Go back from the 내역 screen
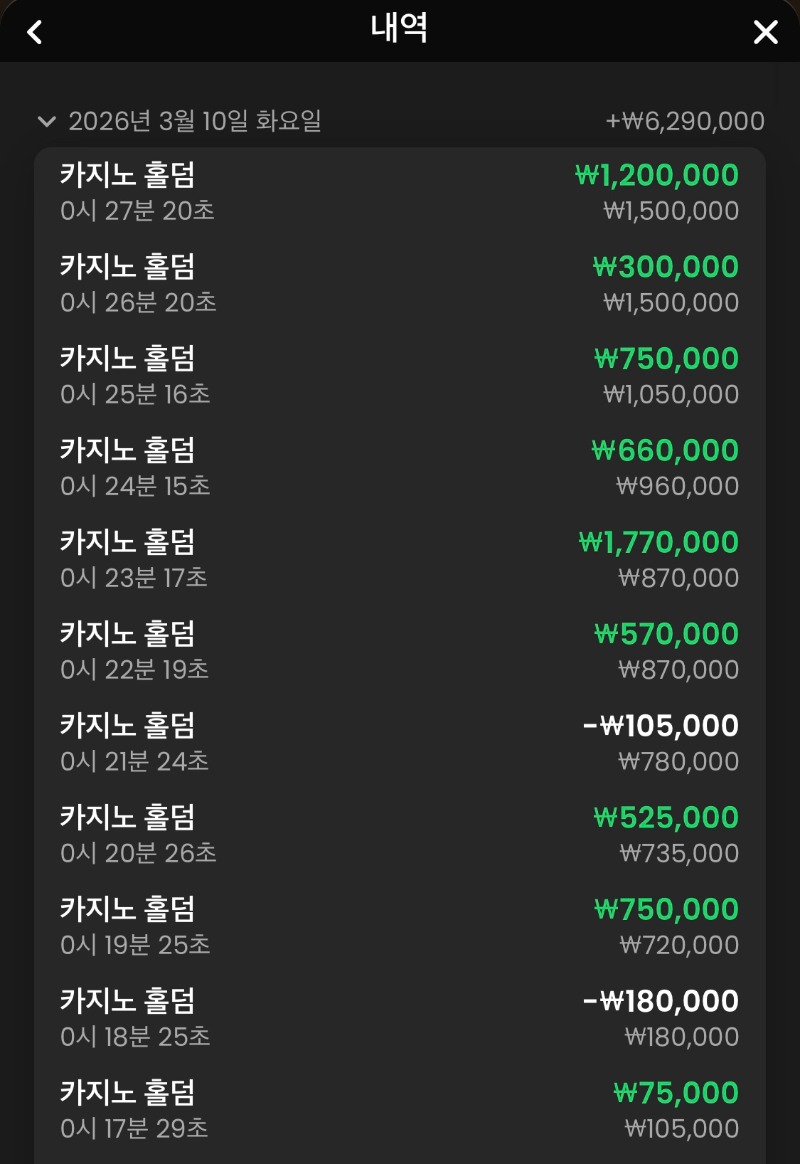Image resolution: width=800 pixels, height=1164 pixels. pos(35,32)
